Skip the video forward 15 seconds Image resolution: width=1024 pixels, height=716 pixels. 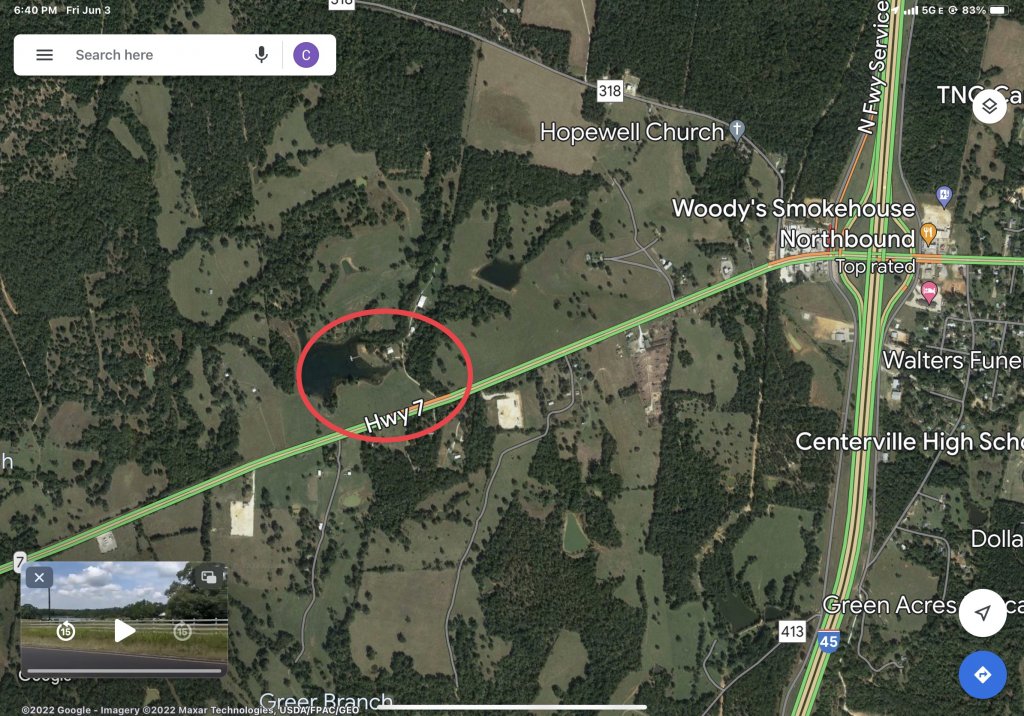click(x=182, y=631)
